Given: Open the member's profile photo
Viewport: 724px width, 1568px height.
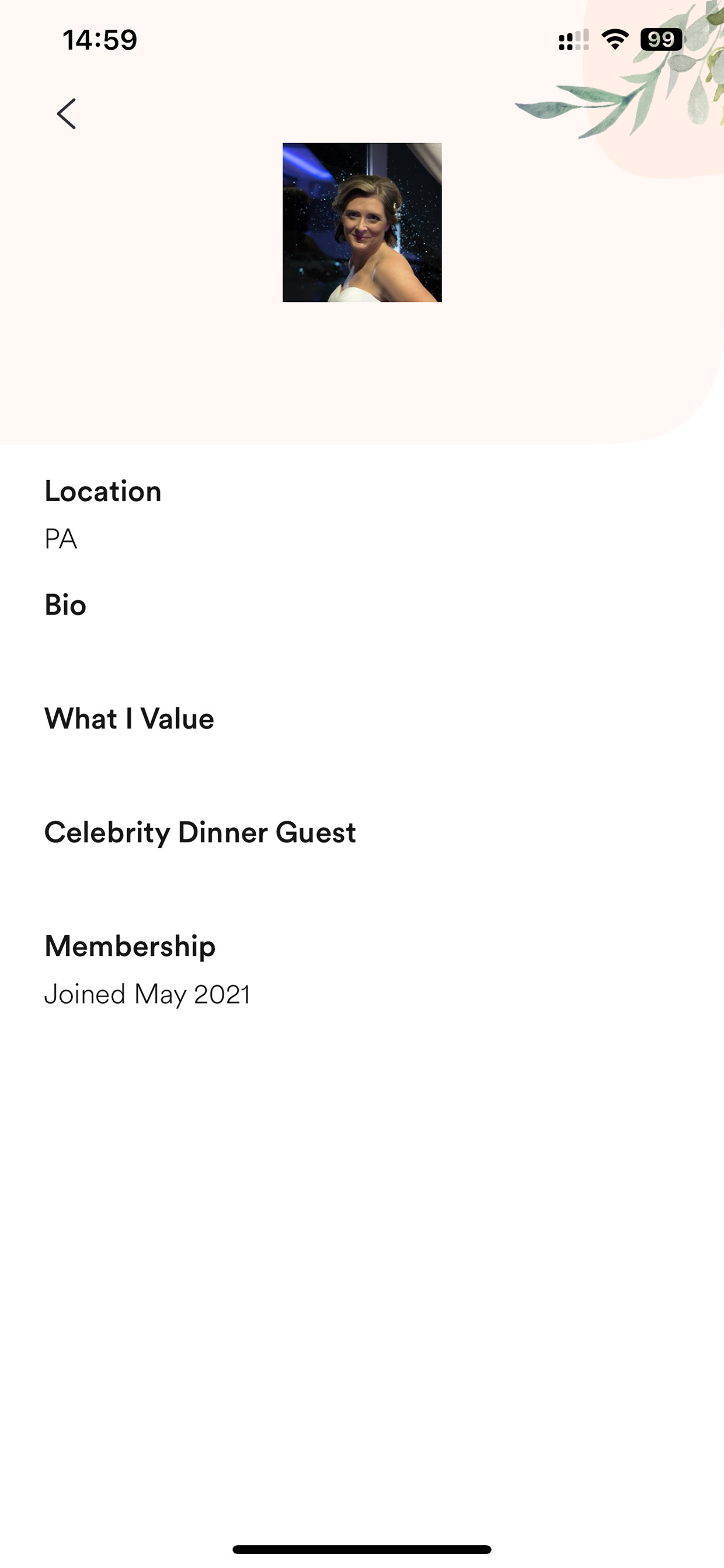Looking at the screenshot, I should point(362,222).
